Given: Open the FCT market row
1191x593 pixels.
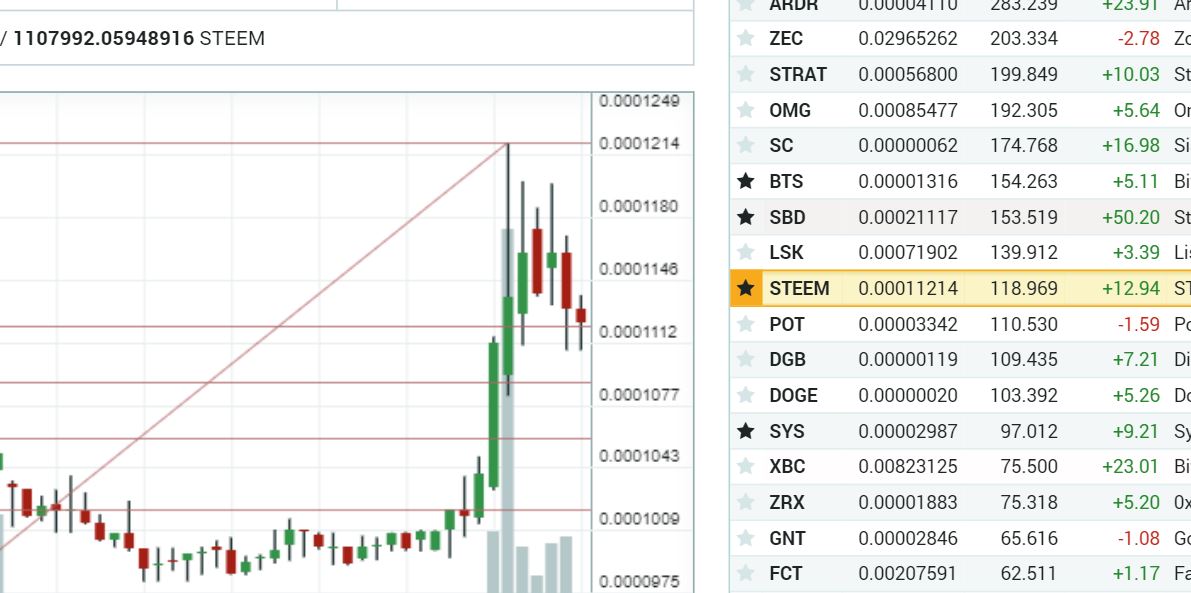Looking at the screenshot, I should pyautogui.click(x=786, y=574).
